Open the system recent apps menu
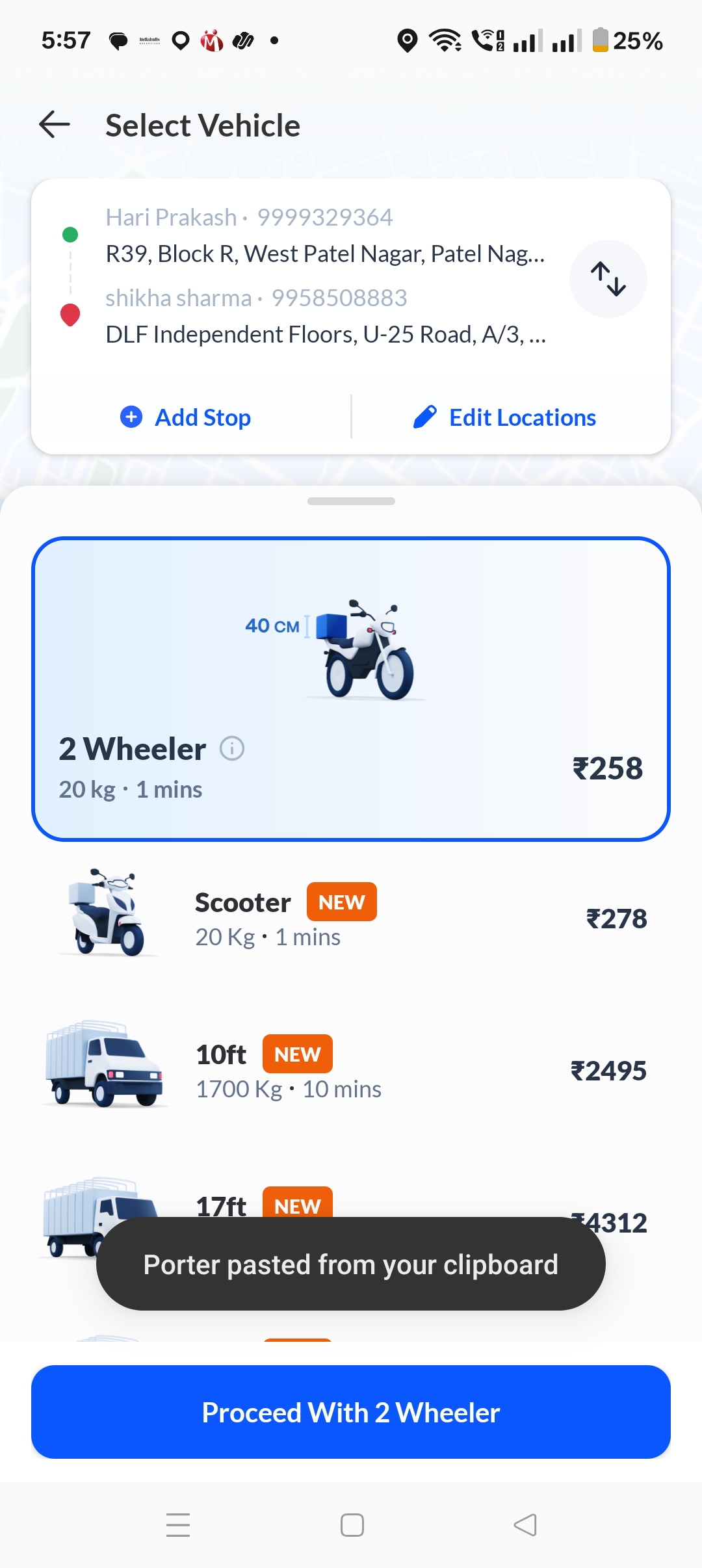This screenshot has width=702, height=1568. coord(178,1525)
